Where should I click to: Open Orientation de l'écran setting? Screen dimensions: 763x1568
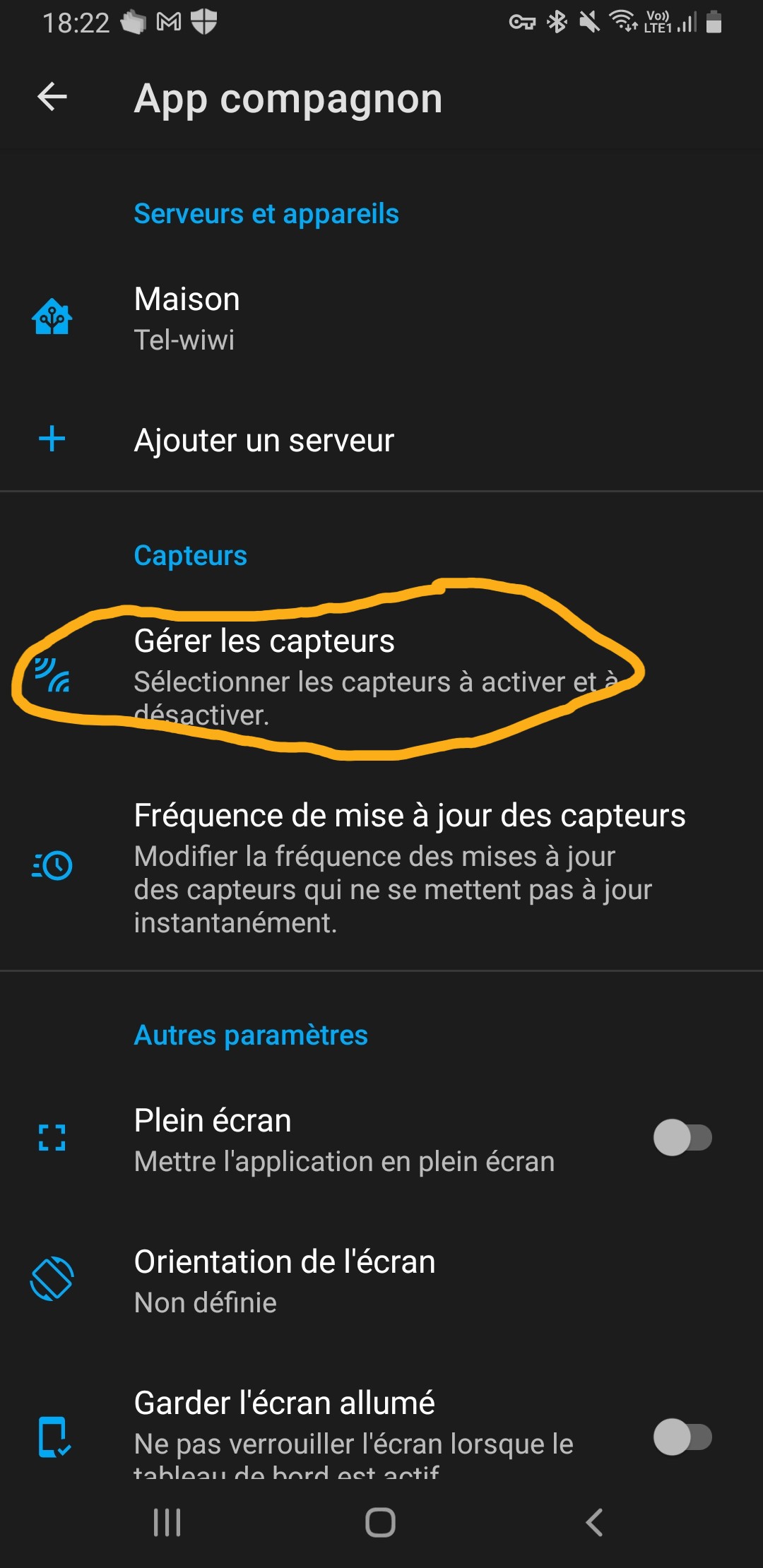coord(381,1281)
